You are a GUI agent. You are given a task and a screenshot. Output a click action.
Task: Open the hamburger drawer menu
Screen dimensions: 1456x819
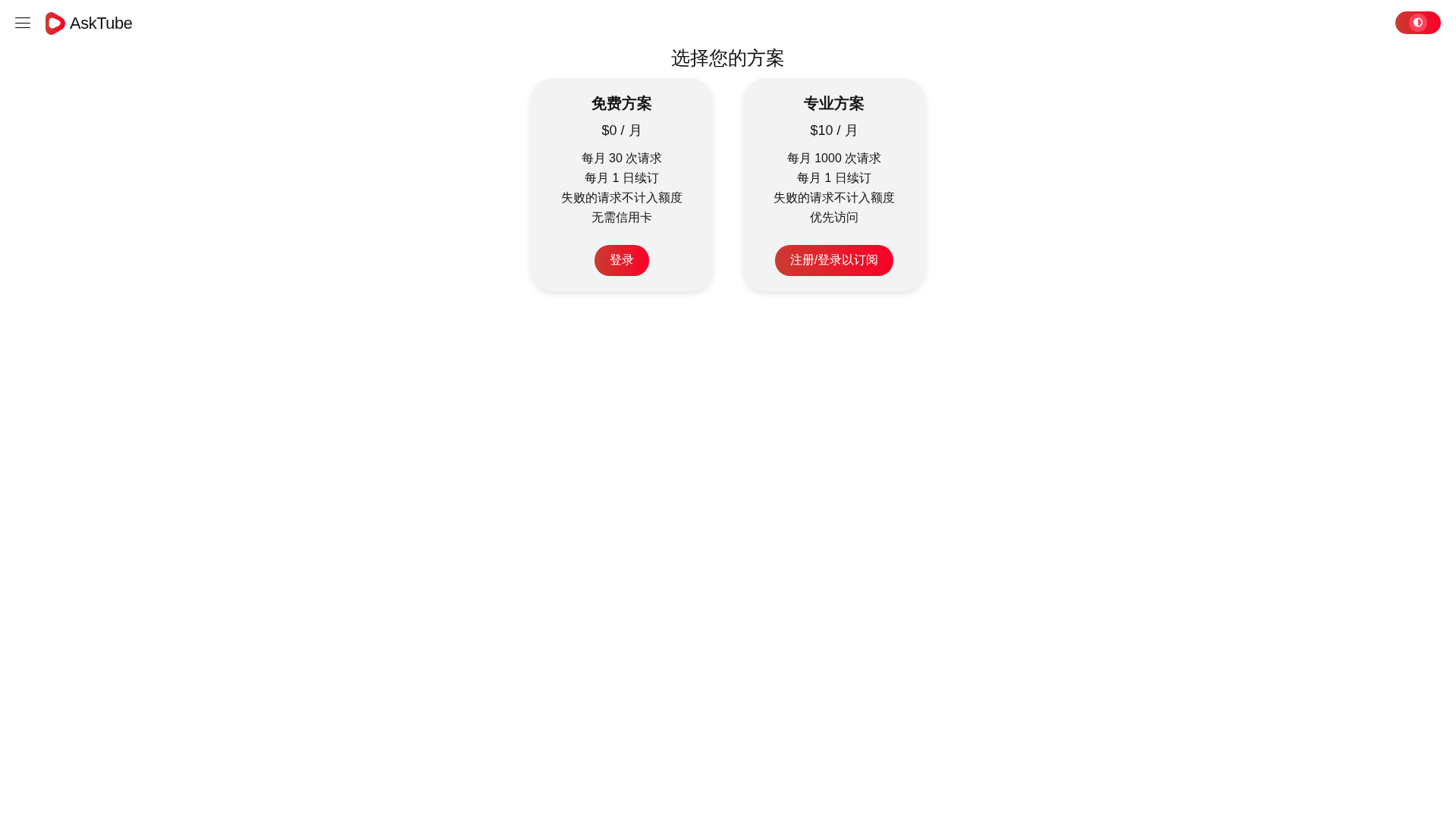tap(23, 23)
